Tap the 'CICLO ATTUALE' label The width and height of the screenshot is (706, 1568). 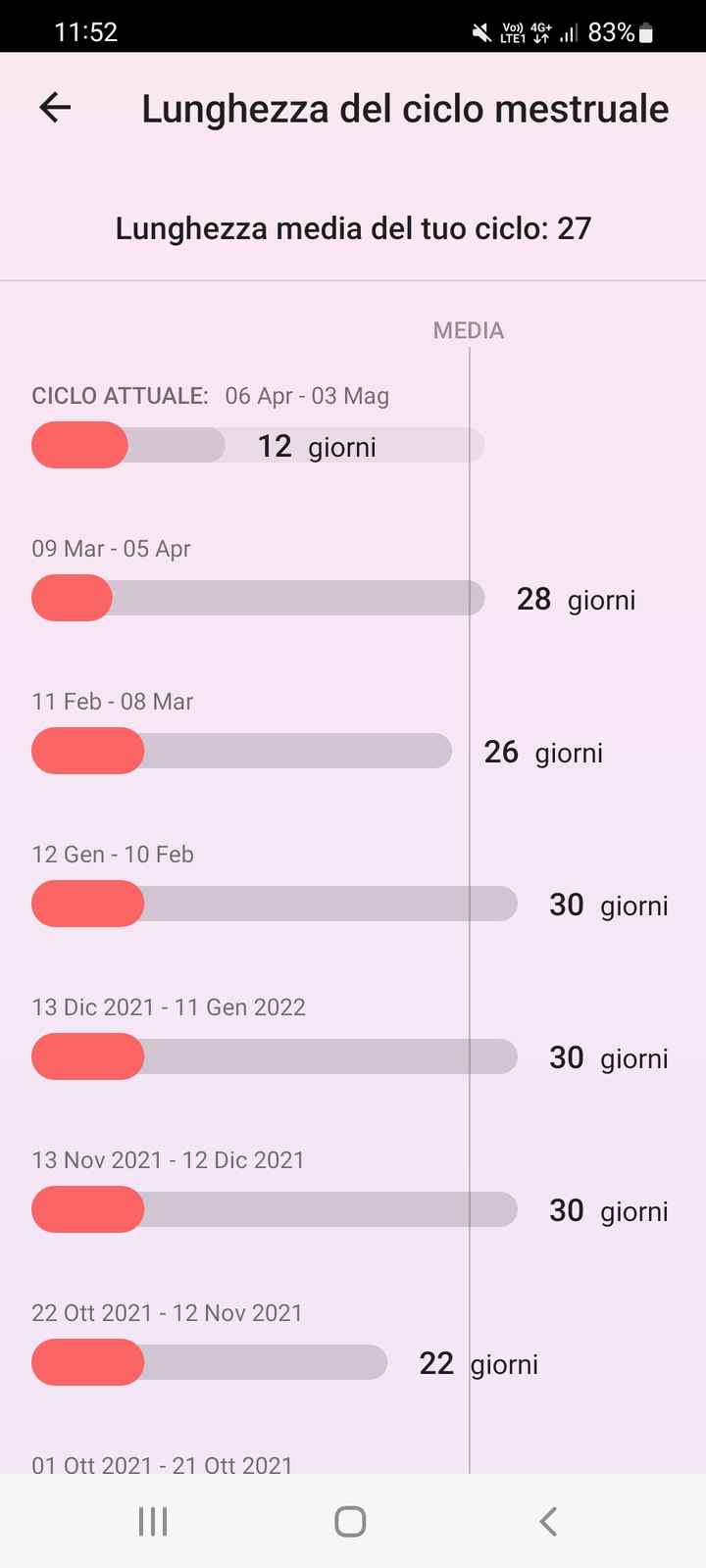[x=118, y=396]
